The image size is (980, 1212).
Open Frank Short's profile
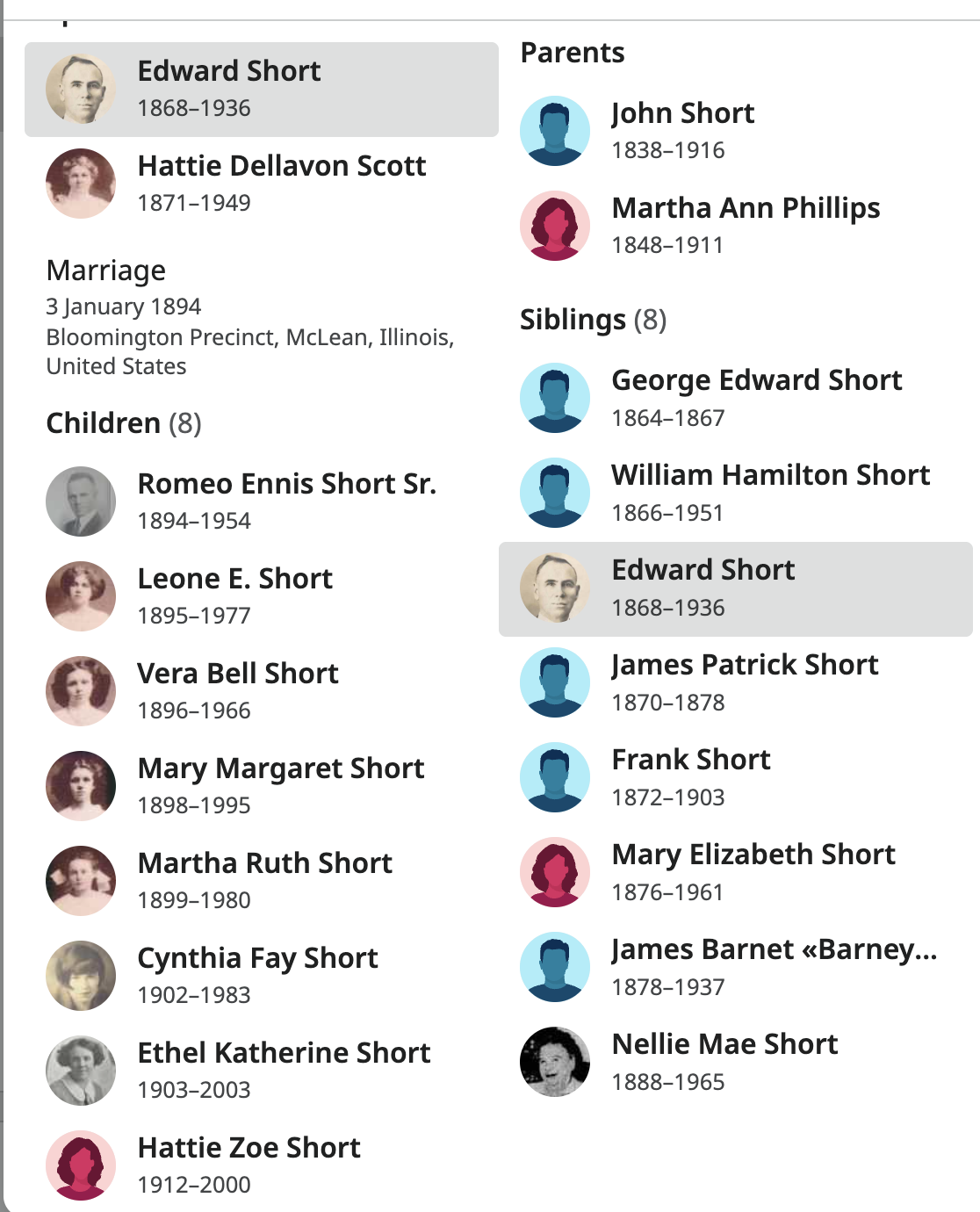pyautogui.click(x=690, y=760)
